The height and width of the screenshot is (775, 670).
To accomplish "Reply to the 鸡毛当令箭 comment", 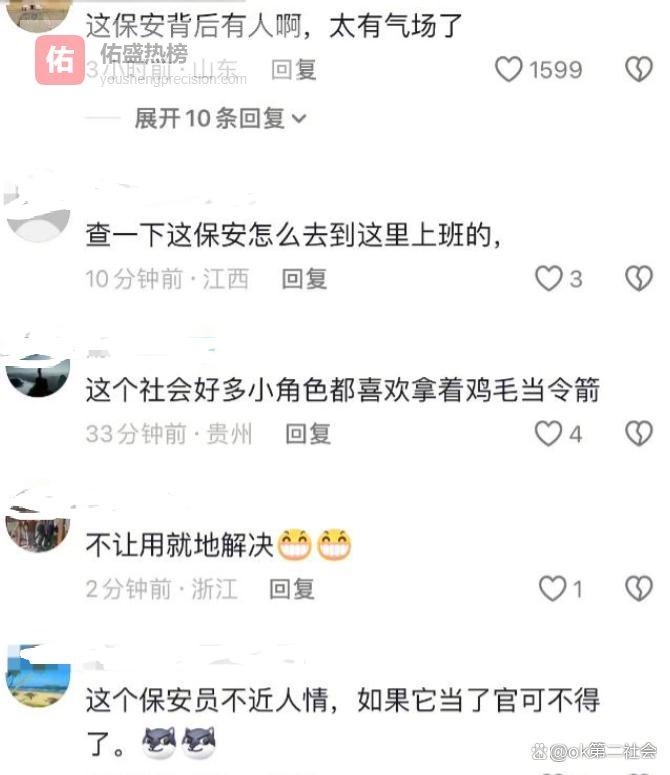I will click(x=308, y=433).
